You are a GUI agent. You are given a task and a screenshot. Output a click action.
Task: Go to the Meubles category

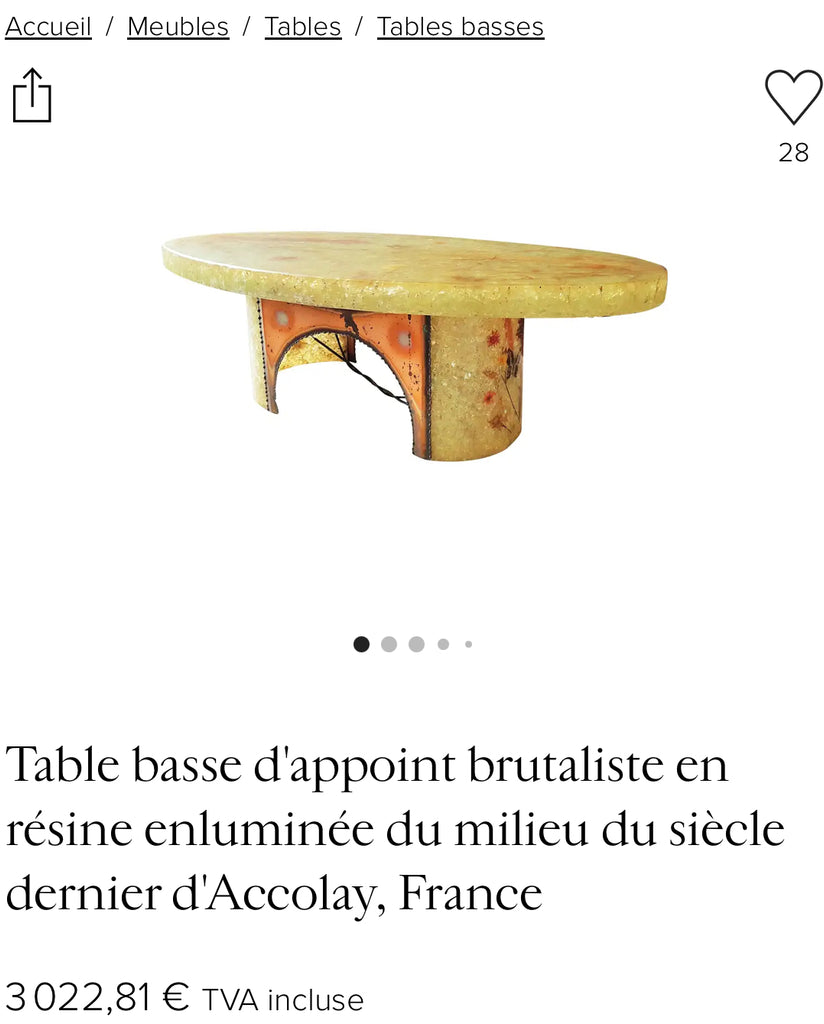pos(178,27)
